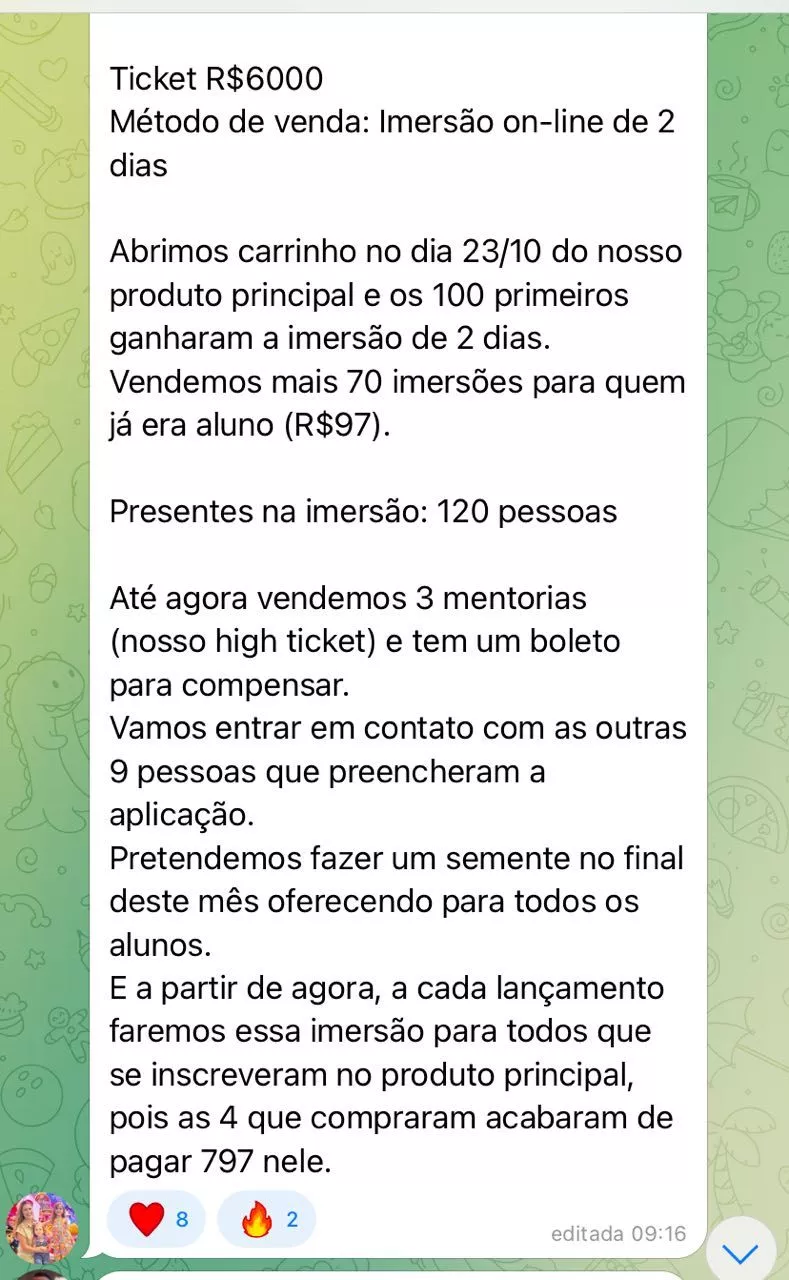Screen dimensions: 789x1280
Task: Add the fire reaction with 2
Action: 267,1219
